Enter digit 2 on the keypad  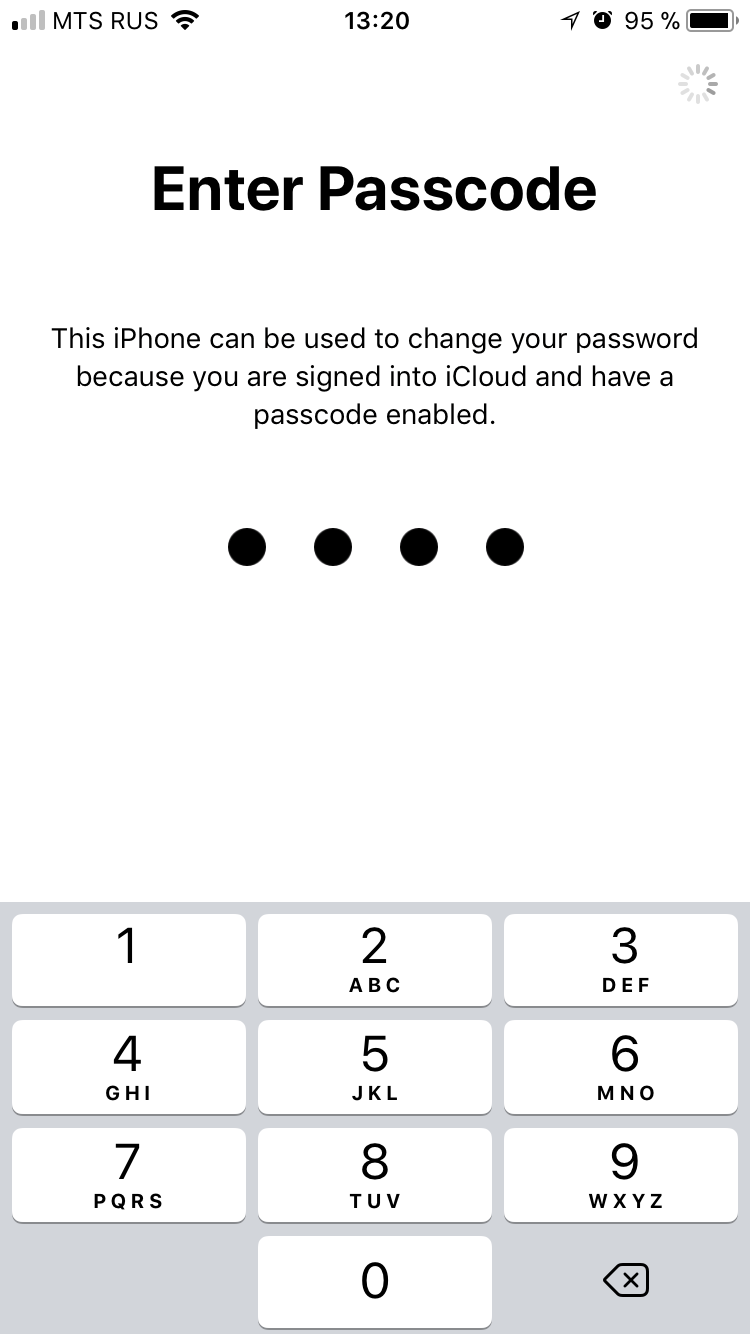375,959
